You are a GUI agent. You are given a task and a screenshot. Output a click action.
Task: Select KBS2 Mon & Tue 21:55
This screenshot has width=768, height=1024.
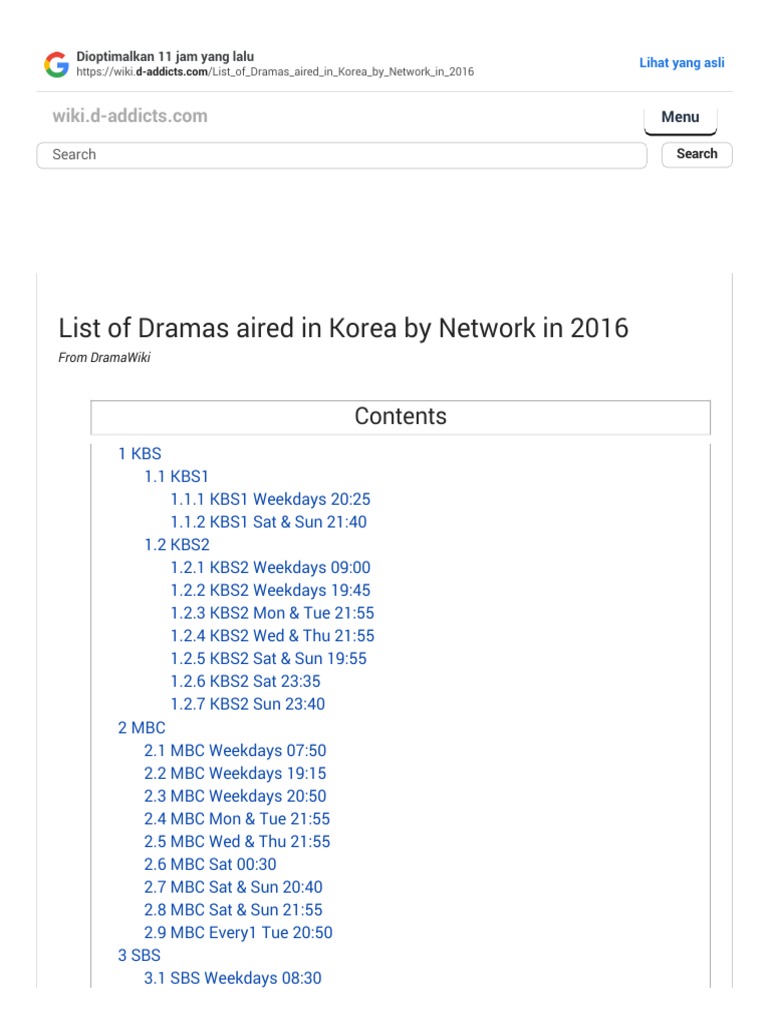[272, 613]
